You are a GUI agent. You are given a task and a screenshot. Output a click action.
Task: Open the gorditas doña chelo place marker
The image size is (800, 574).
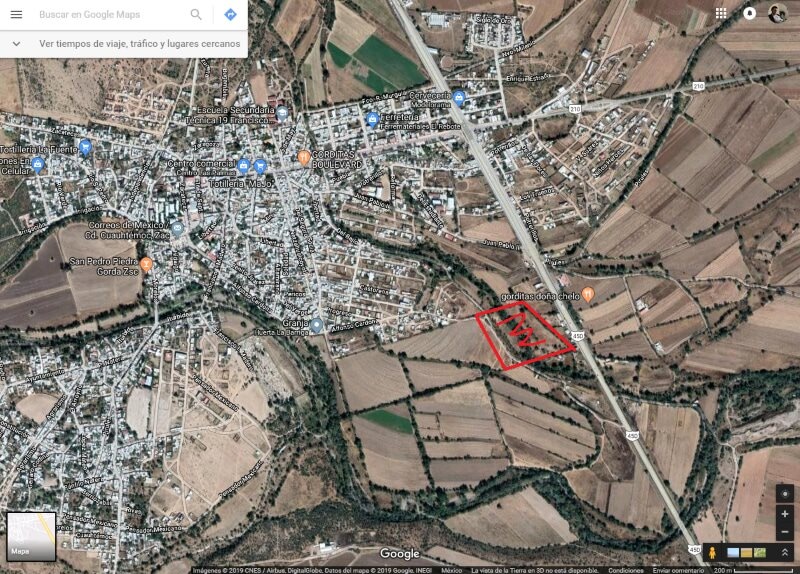[x=588, y=294]
